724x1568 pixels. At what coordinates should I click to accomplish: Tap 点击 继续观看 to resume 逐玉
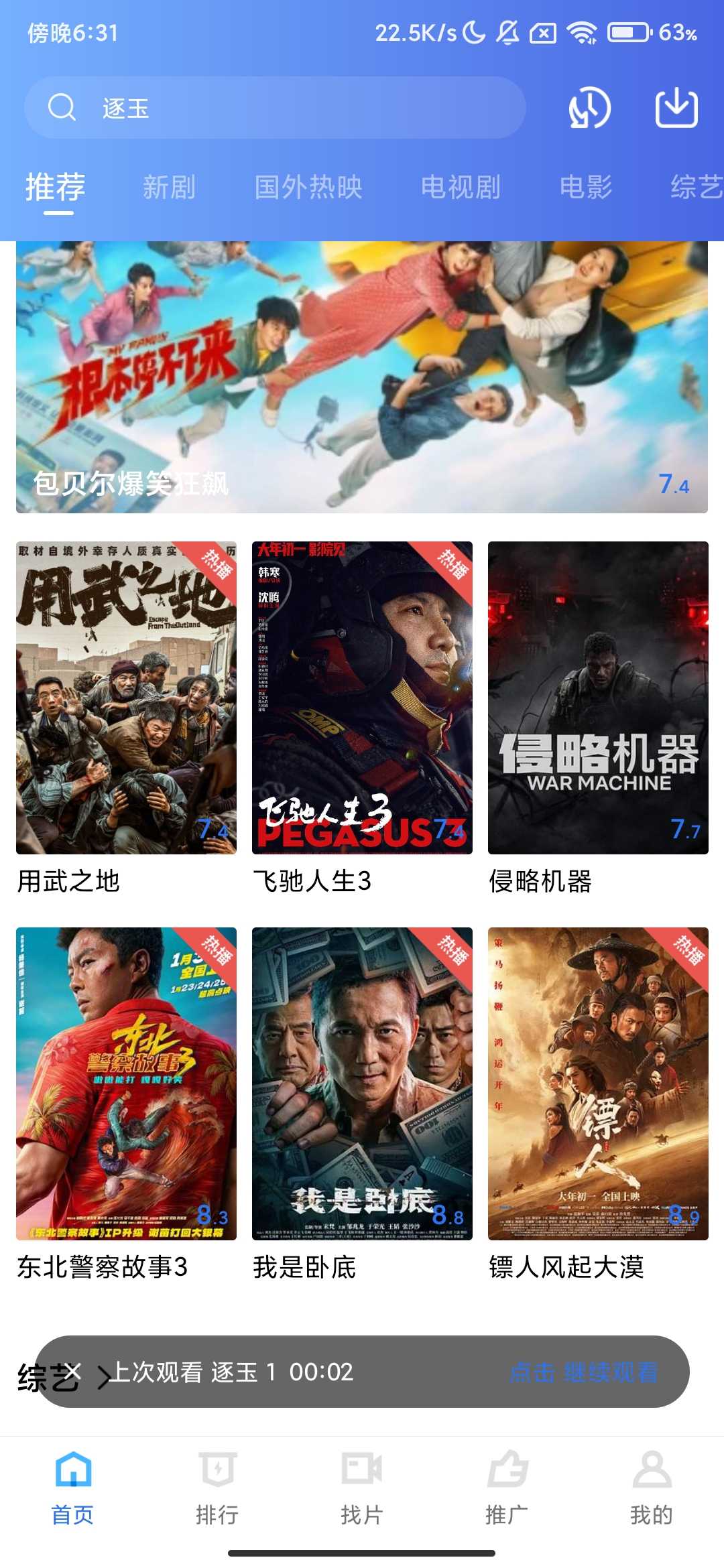tap(583, 1372)
